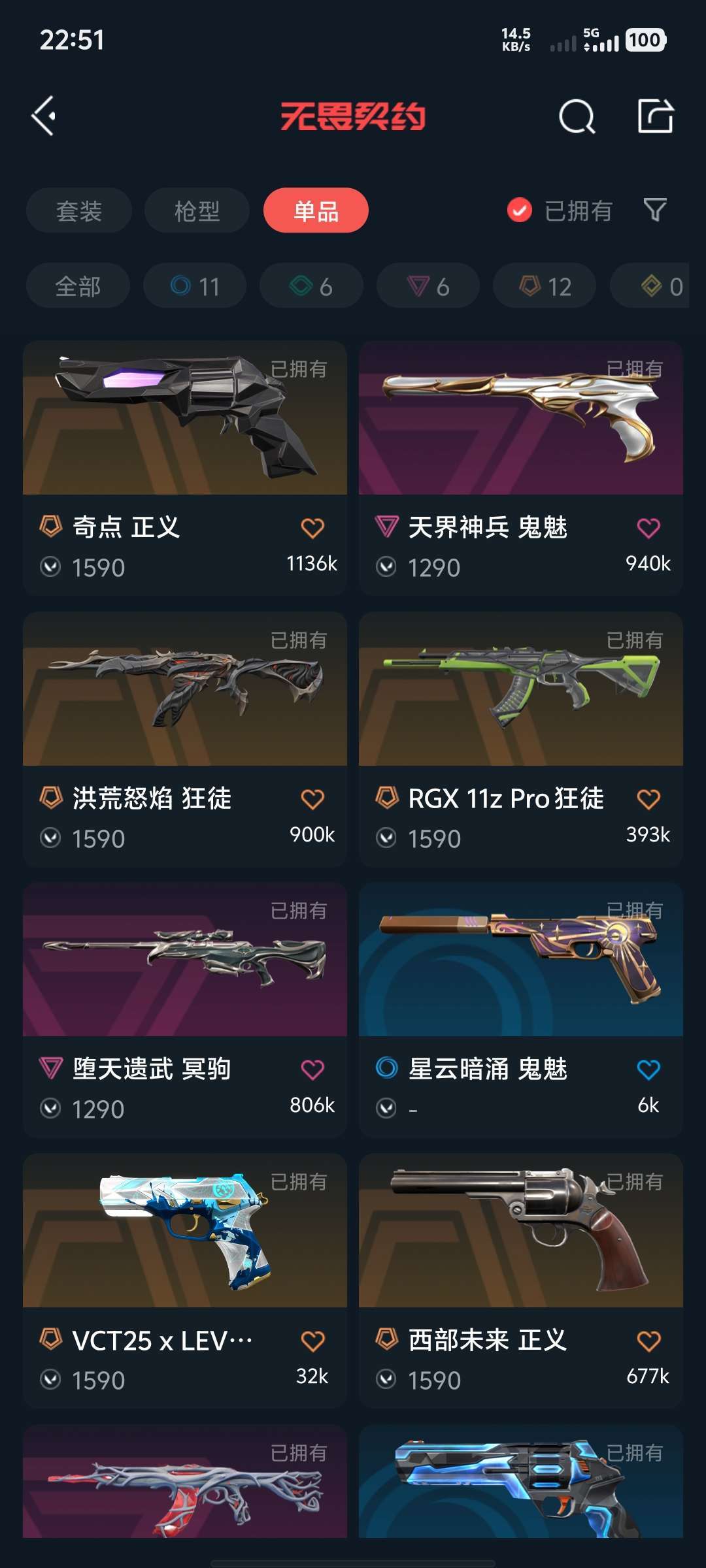The height and width of the screenshot is (1568, 706).
Task: Open the funnel filter icon
Action: tap(655, 210)
